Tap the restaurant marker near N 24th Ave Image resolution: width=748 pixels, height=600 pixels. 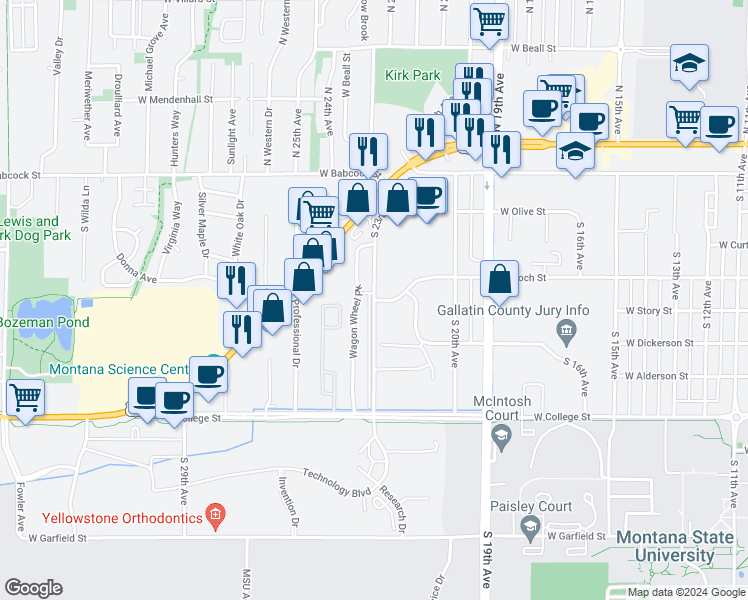(x=368, y=153)
